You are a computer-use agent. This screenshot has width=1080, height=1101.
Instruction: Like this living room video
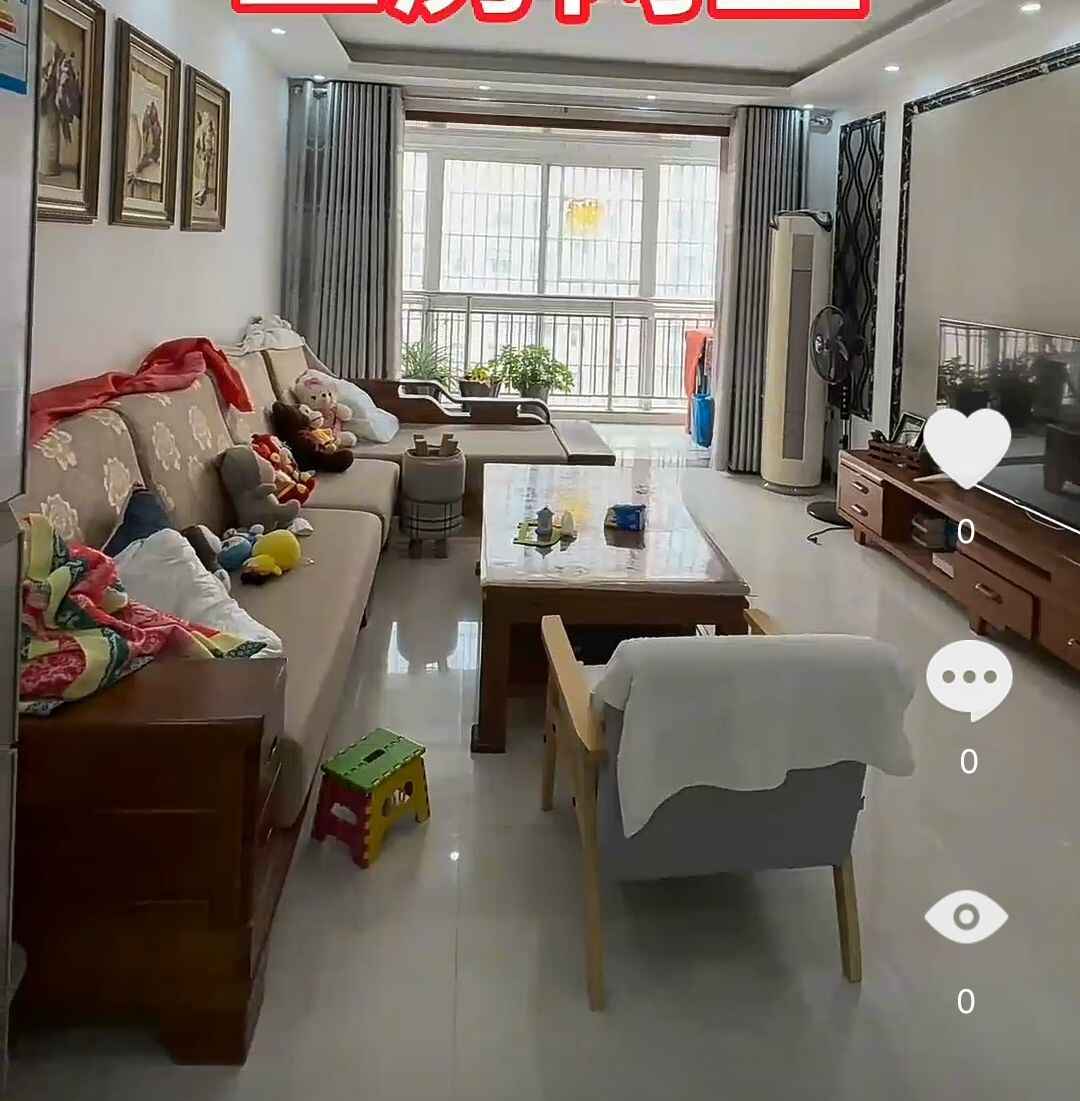click(x=966, y=447)
